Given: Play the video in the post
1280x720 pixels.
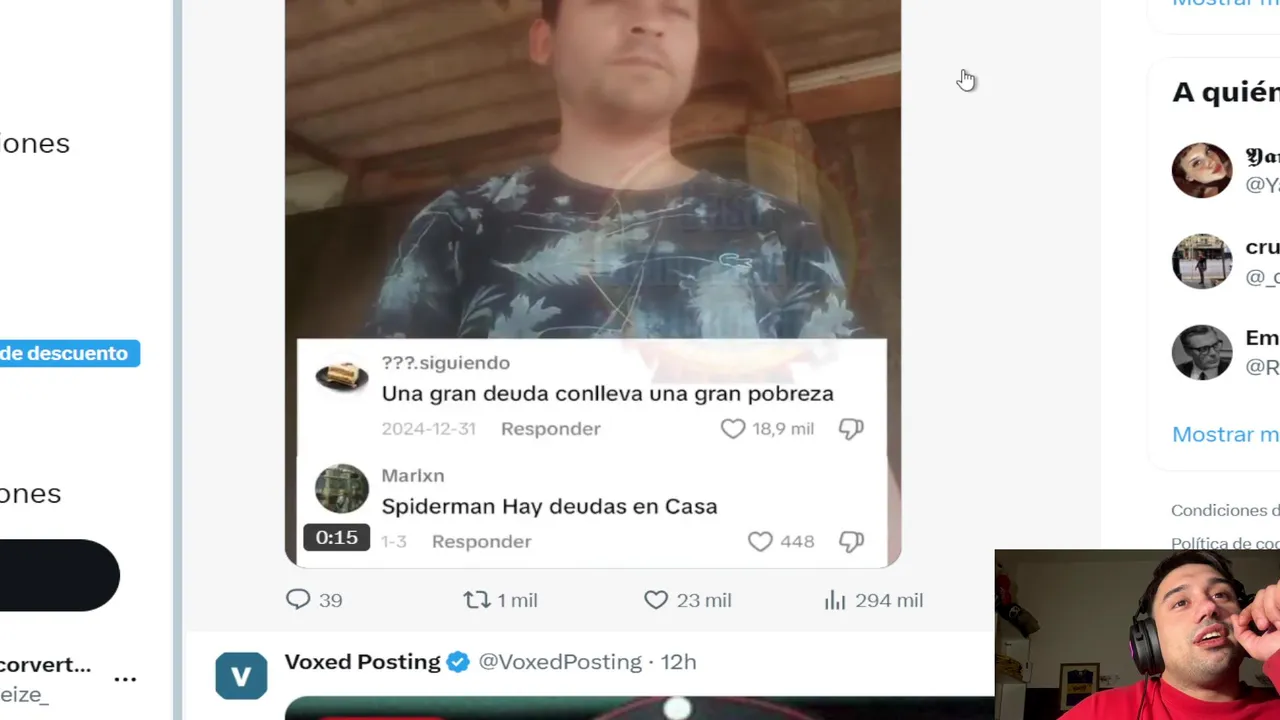Looking at the screenshot, I should tap(592, 250).
